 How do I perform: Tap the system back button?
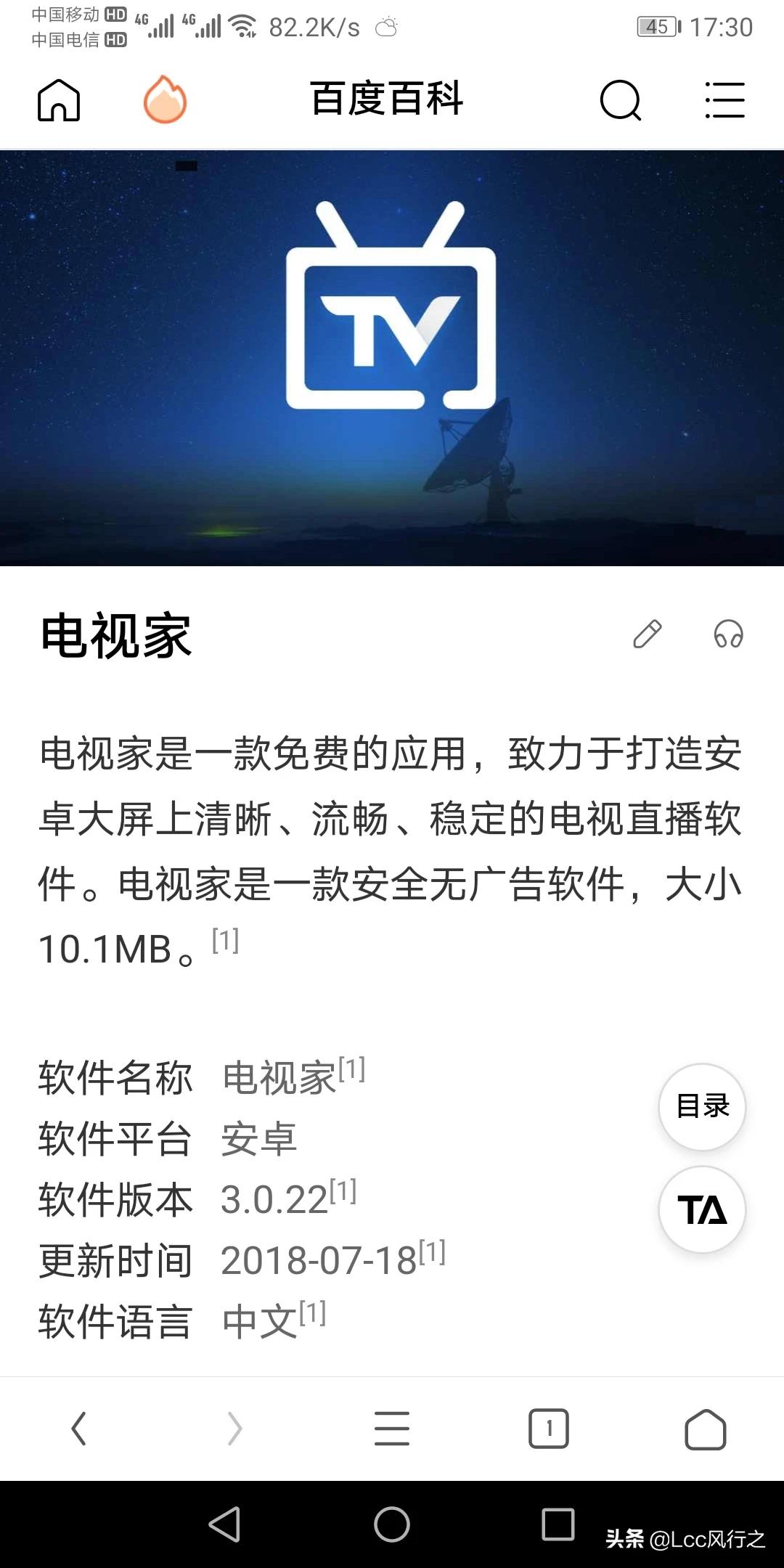pos(224,1524)
